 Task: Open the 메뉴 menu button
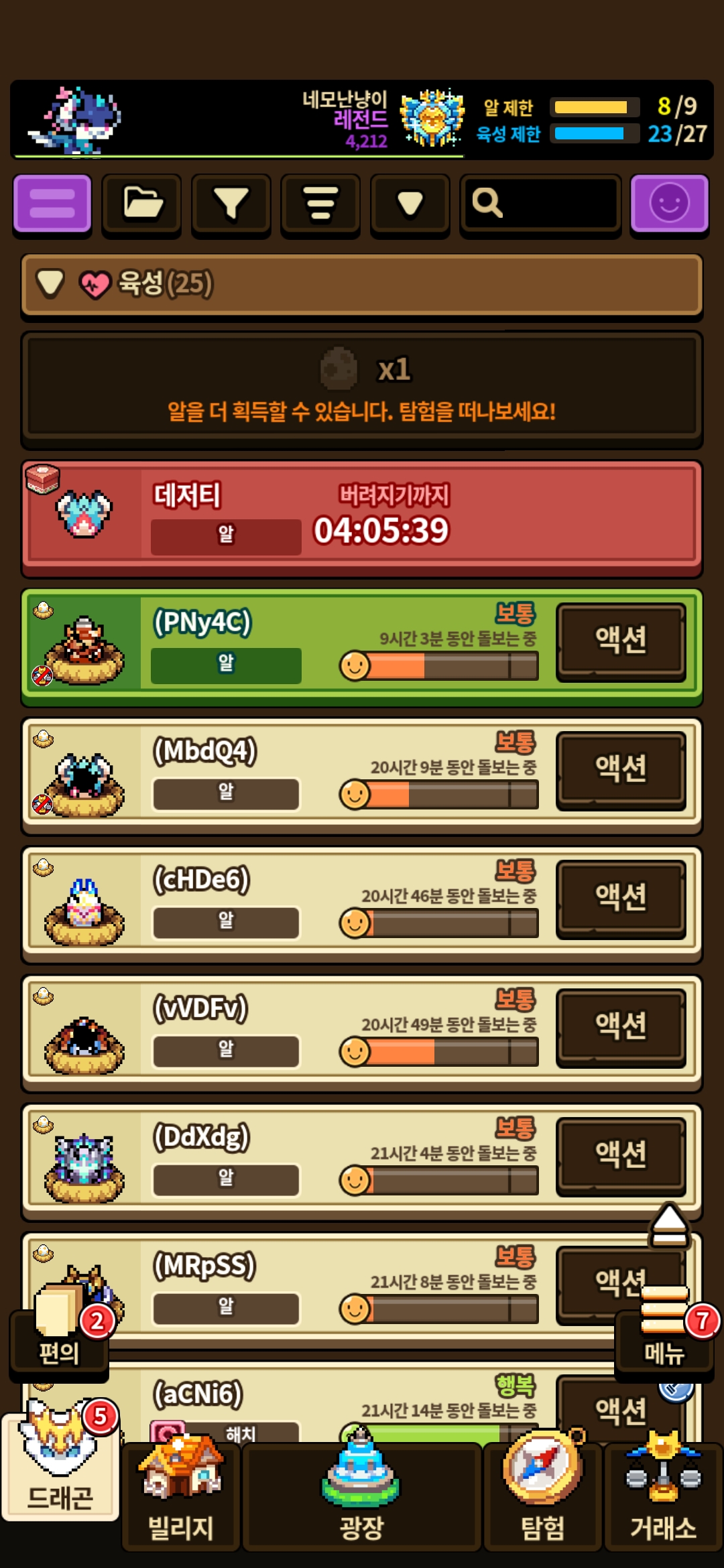click(664, 1333)
